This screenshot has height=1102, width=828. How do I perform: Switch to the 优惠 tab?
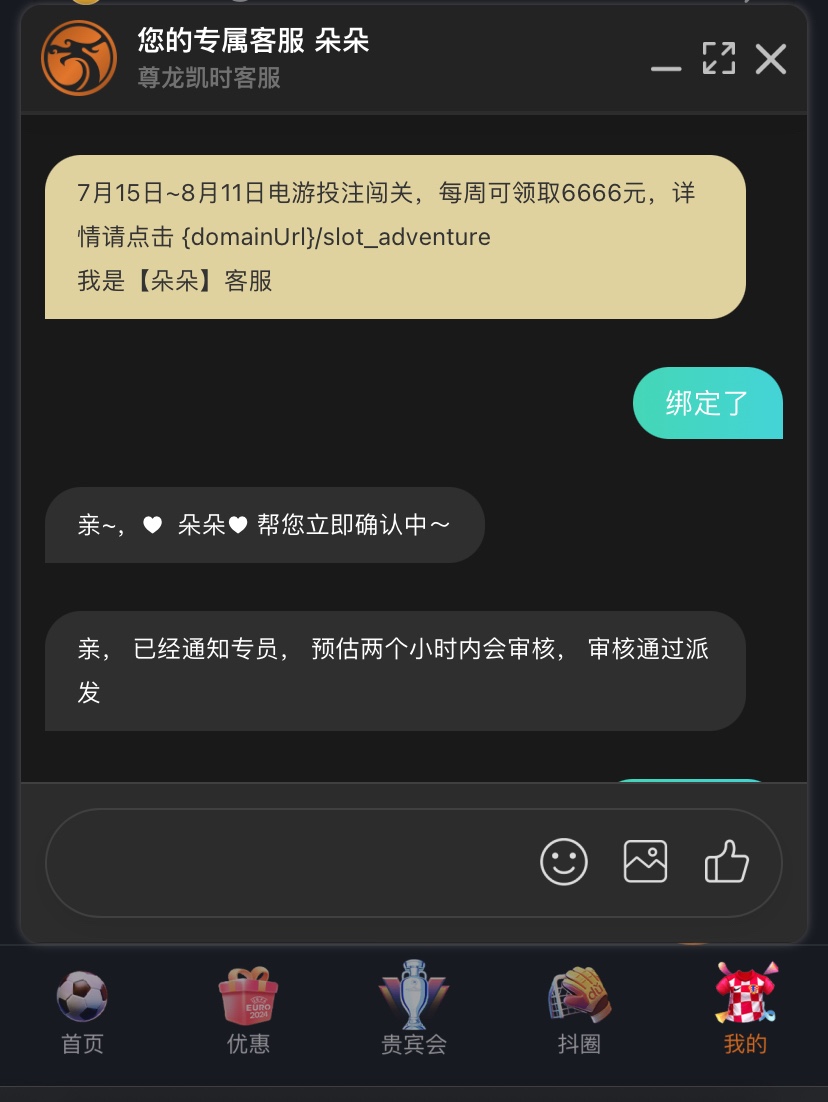248,1010
